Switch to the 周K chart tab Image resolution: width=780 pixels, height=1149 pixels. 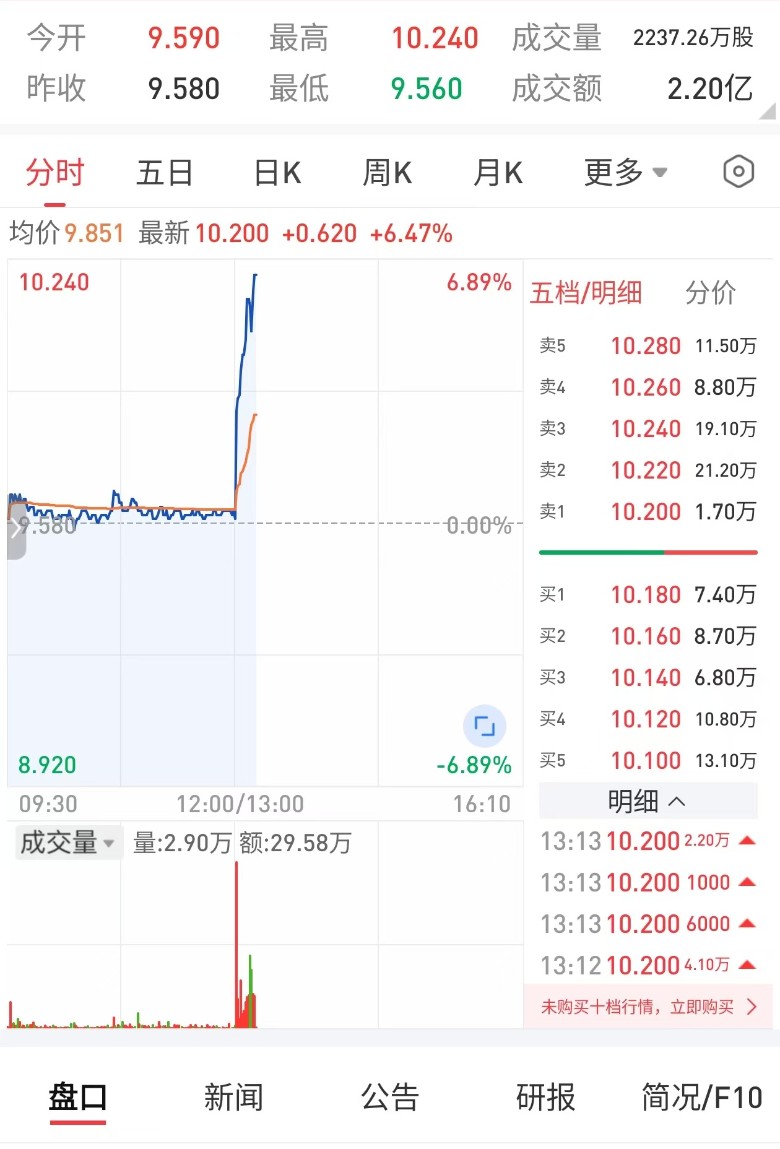click(387, 173)
